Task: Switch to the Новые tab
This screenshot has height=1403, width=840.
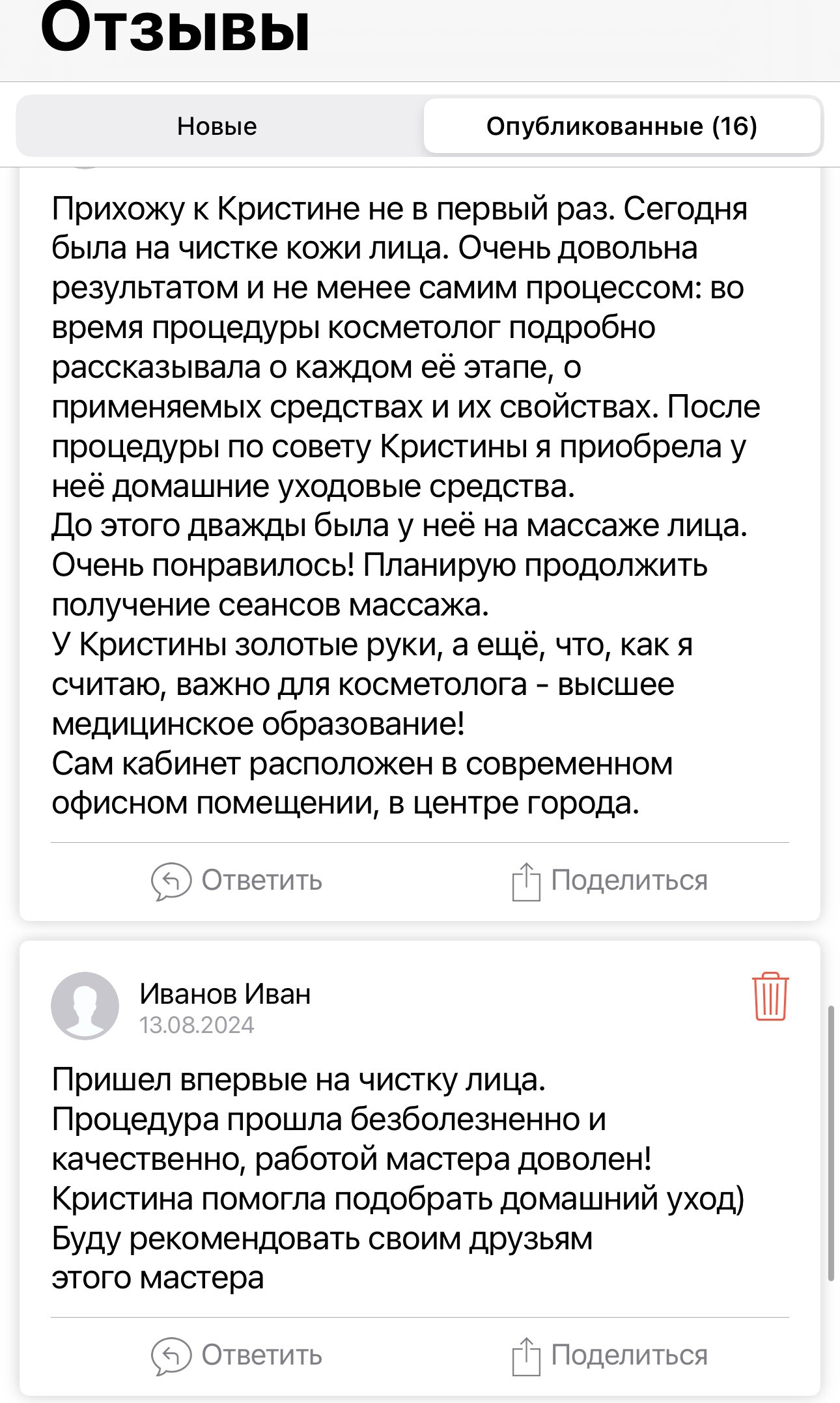Action: (217, 126)
